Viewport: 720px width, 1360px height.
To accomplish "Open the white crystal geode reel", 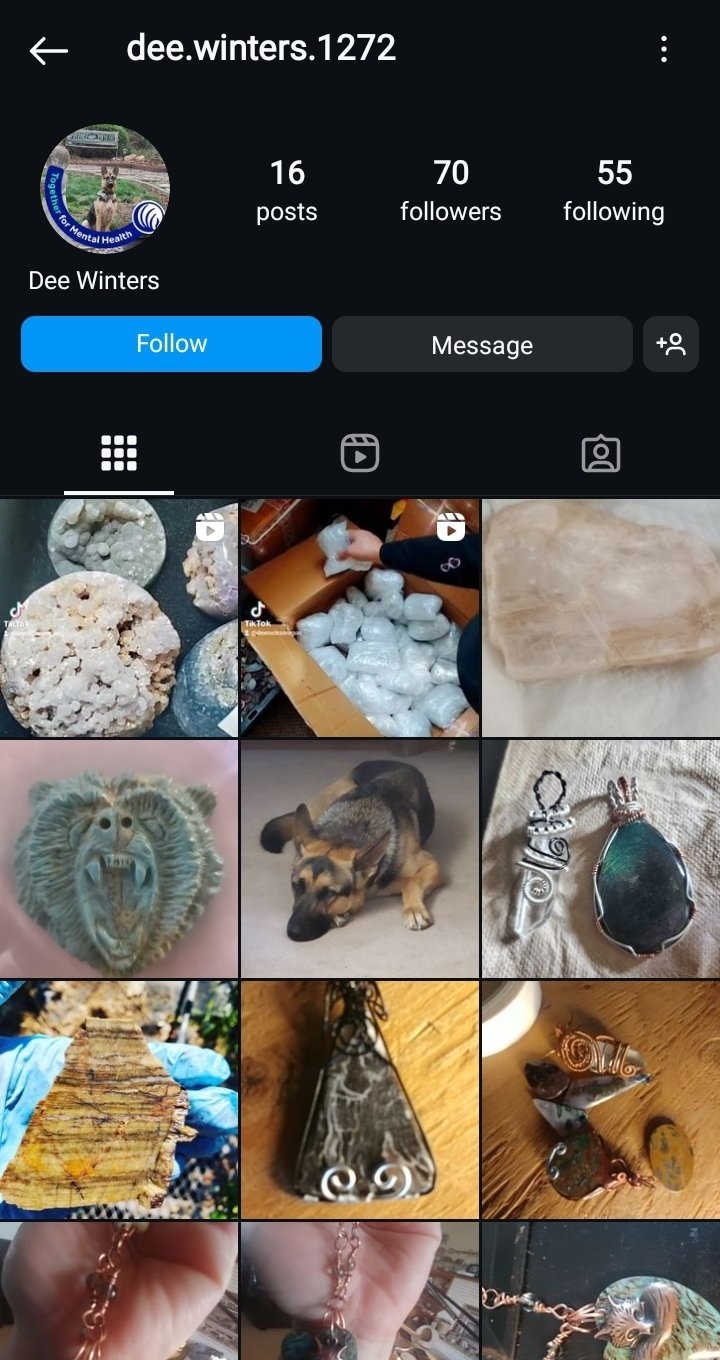I will (x=118, y=618).
